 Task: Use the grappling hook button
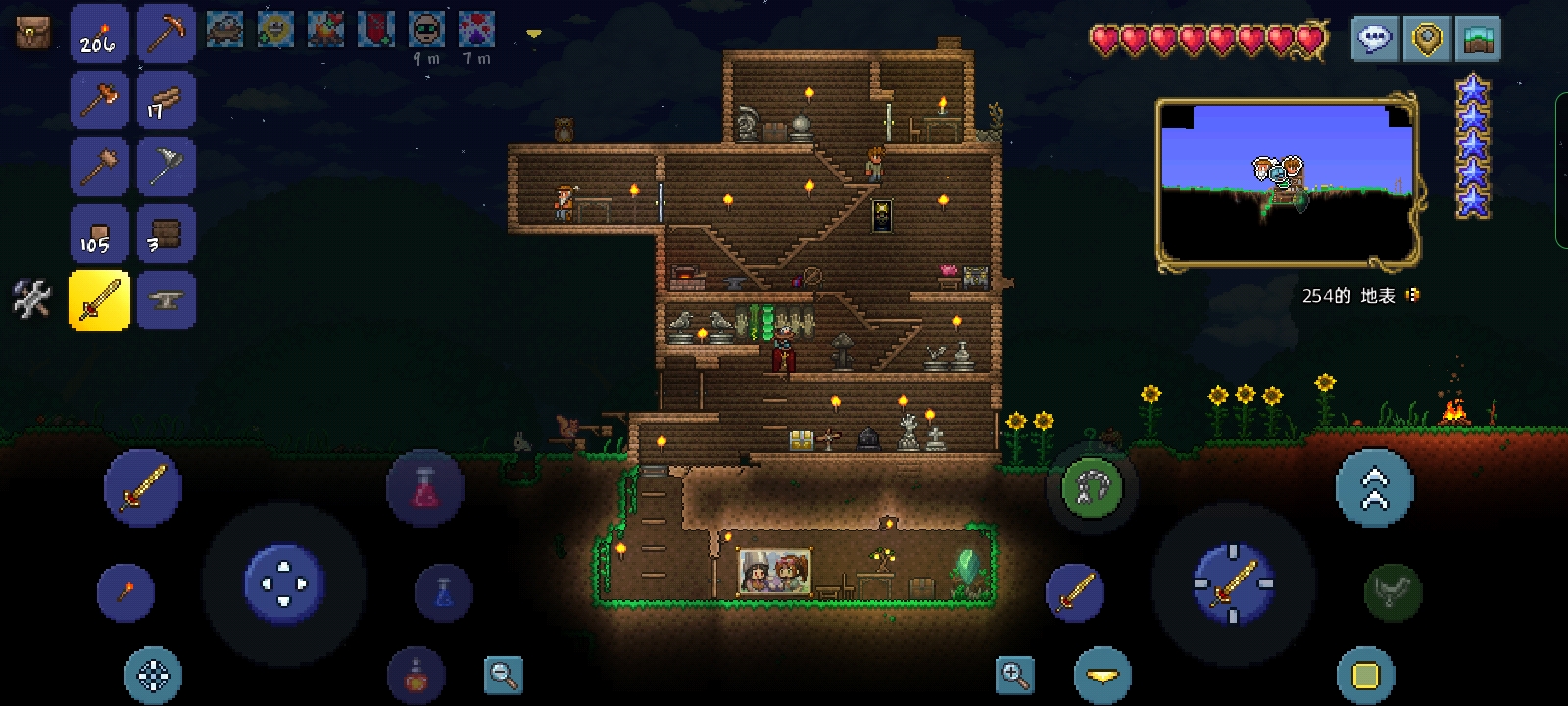pyautogui.click(x=1092, y=487)
